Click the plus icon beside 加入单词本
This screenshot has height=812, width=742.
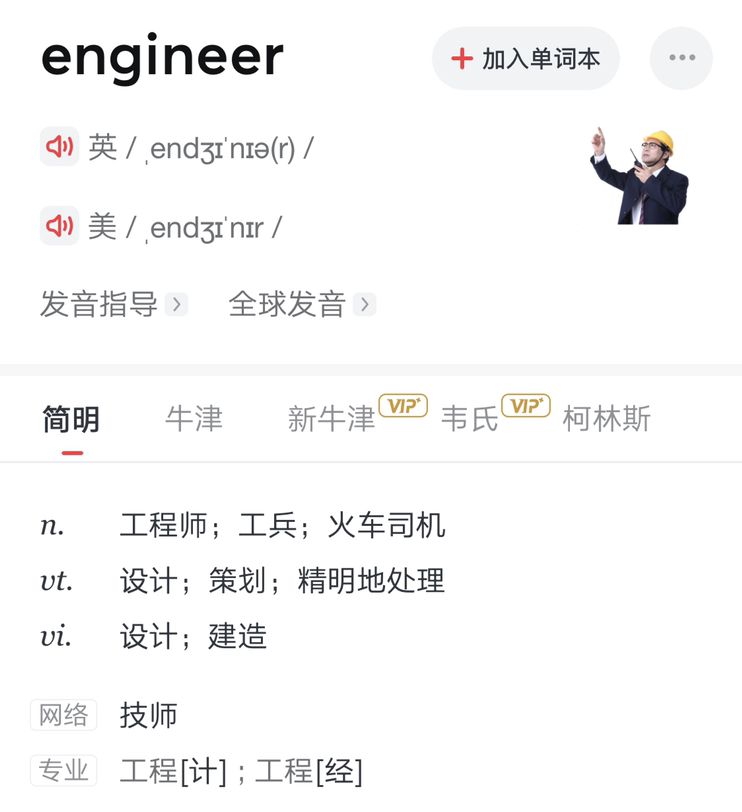(x=459, y=58)
